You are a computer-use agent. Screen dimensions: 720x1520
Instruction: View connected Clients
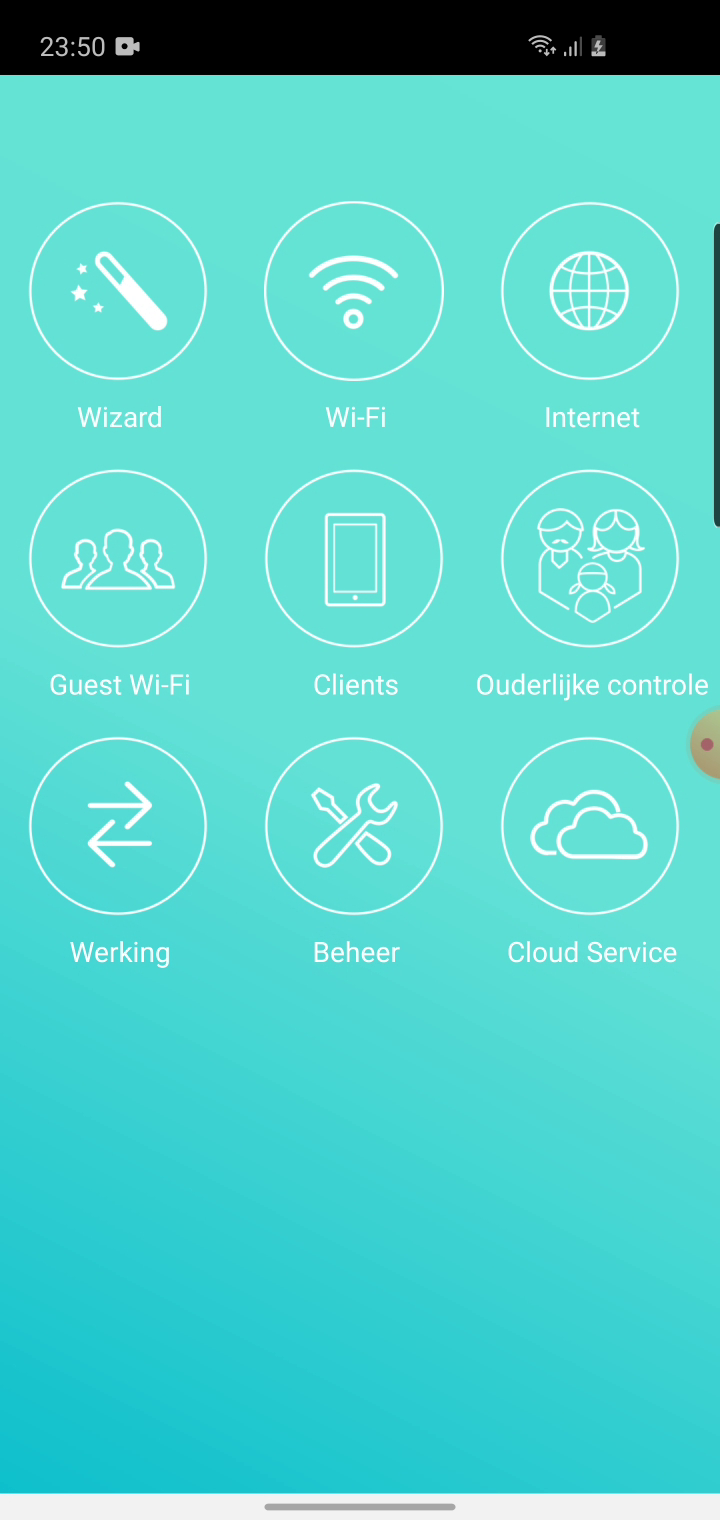click(354, 558)
